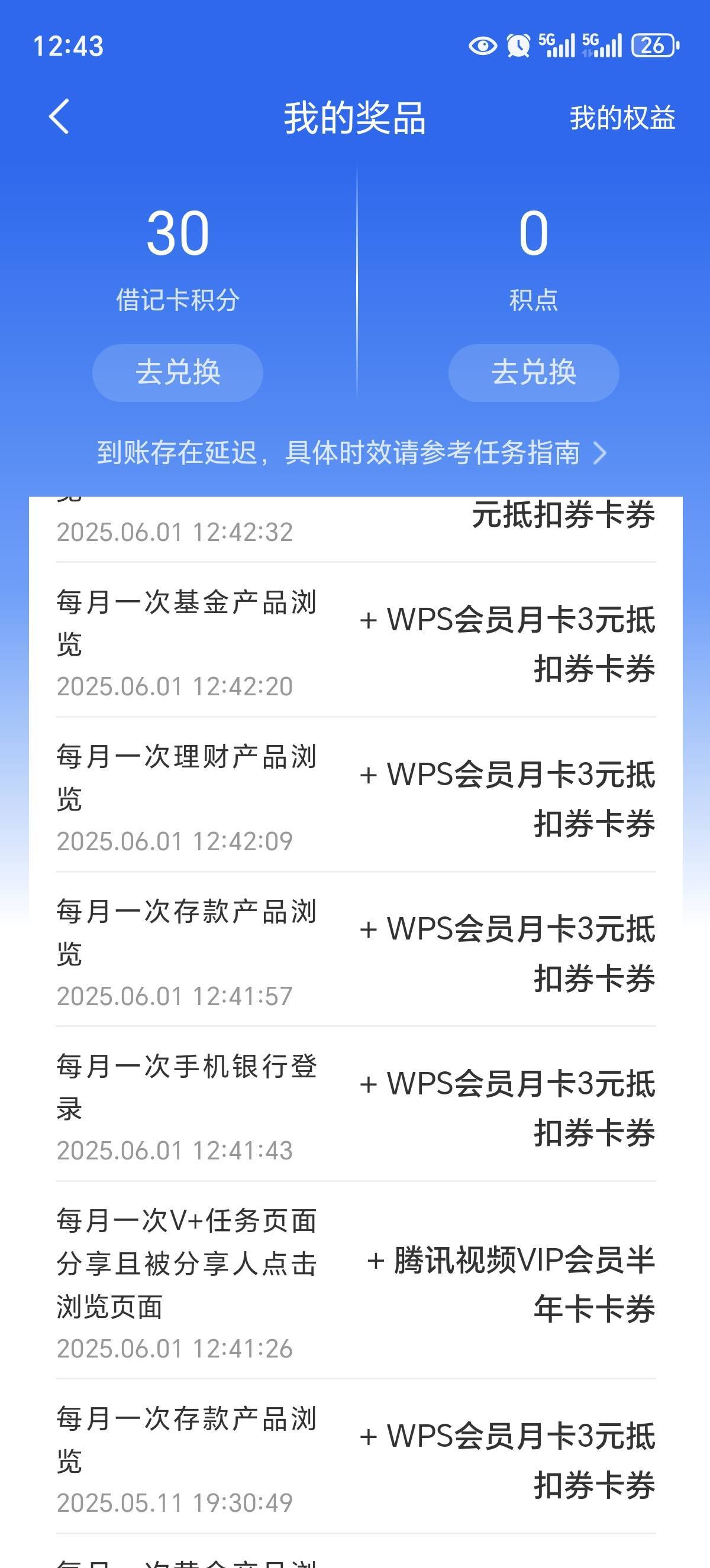The width and height of the screenshot is (710, 1568).
Task: Open 我的权益 in the header
Action: pos(622,118)
